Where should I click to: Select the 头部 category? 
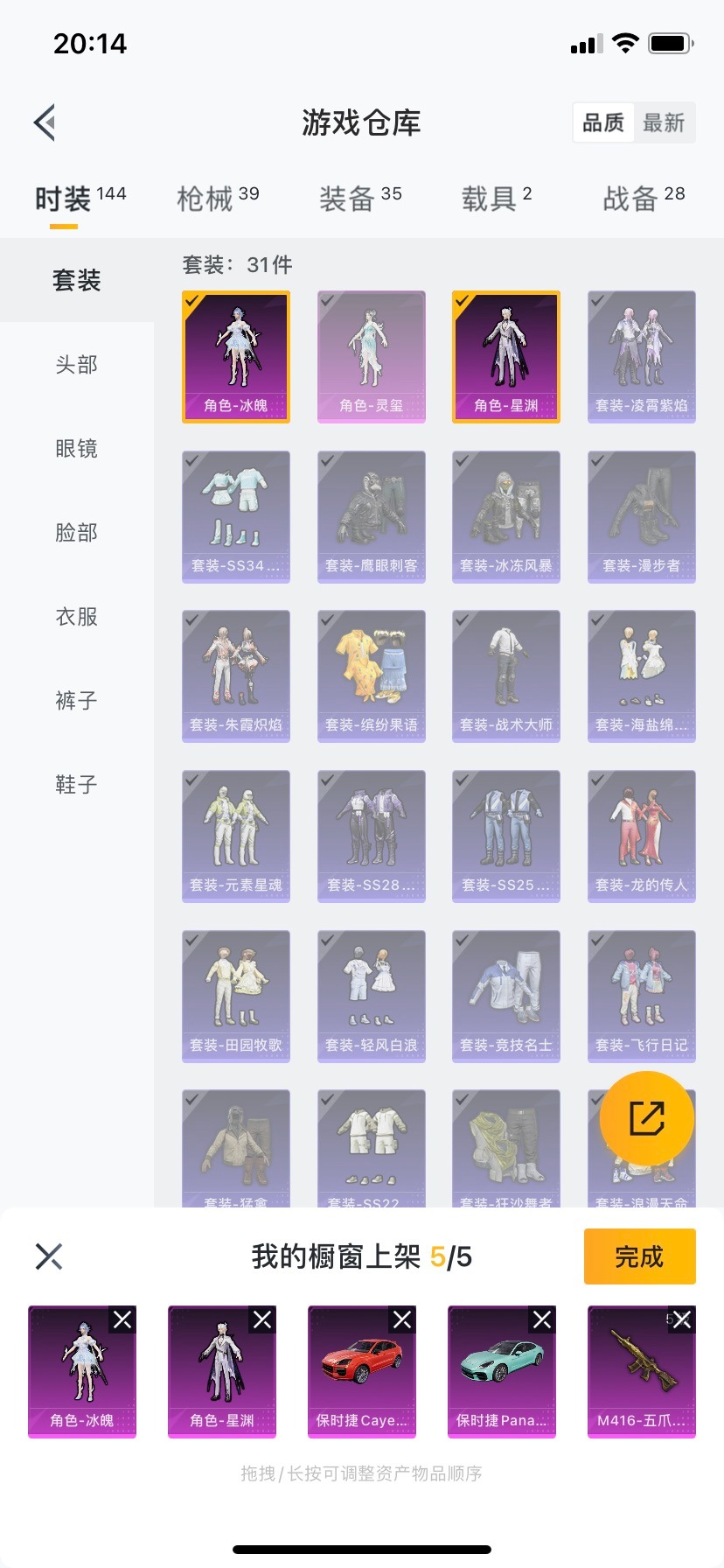(x=76, y=364)
